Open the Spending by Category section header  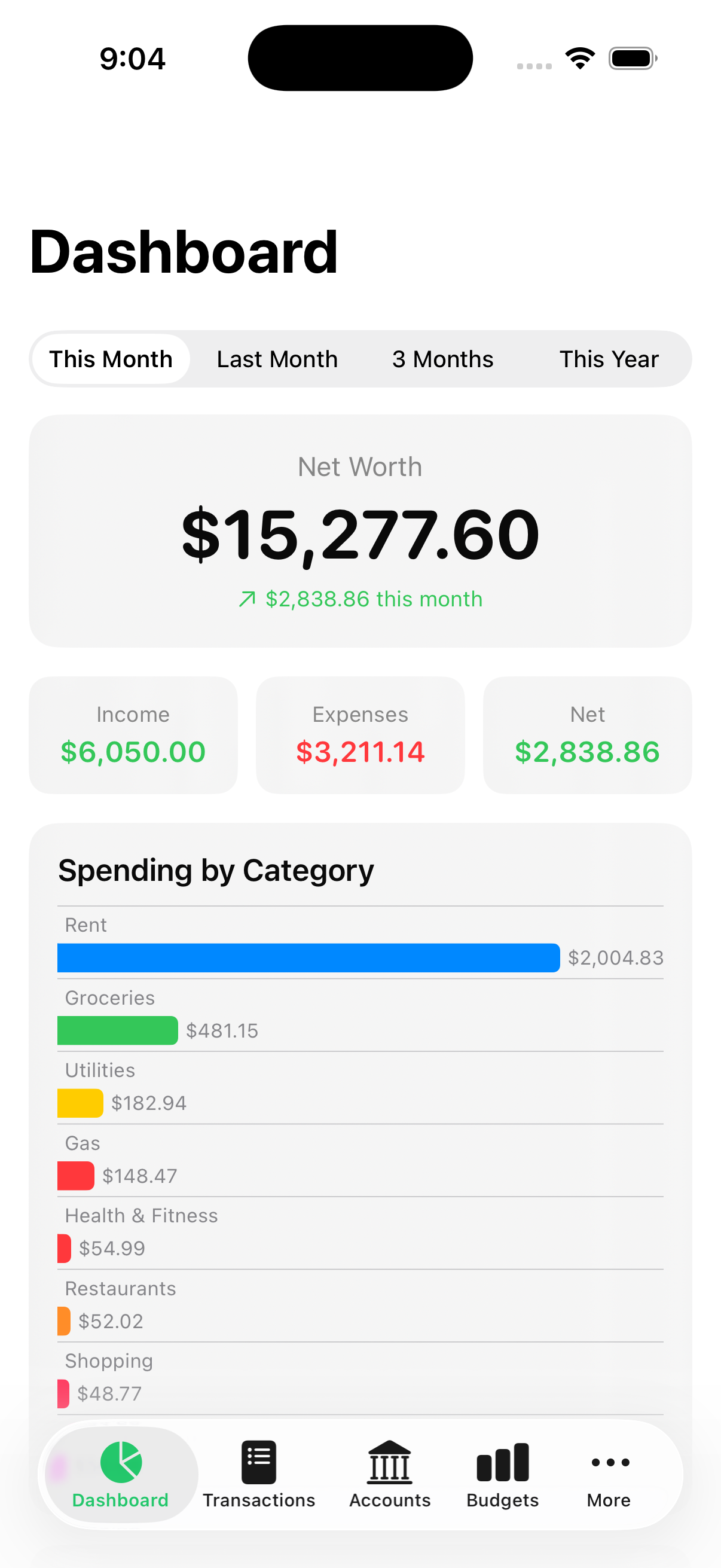(x=216, y=871)
